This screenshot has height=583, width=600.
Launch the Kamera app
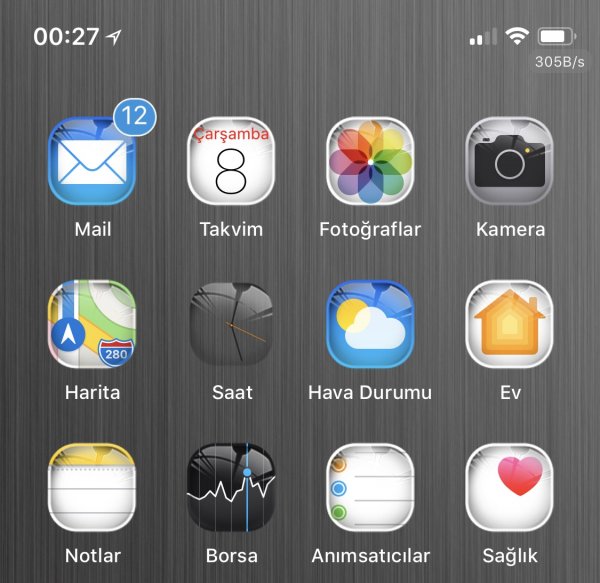point(510,162)
